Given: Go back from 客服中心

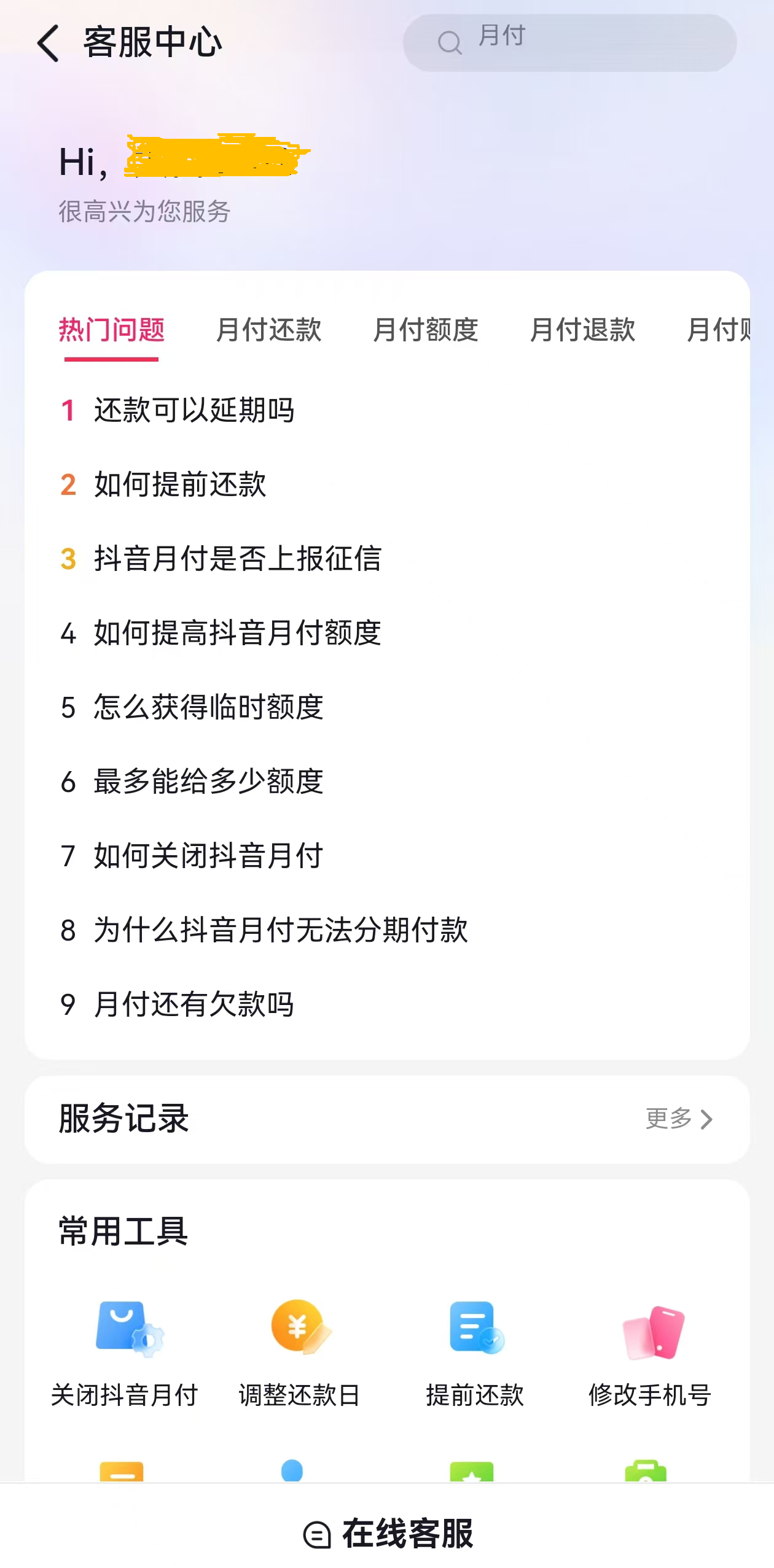Looking at the screenshot, I should pyautogui.click(x=48, y=43).
